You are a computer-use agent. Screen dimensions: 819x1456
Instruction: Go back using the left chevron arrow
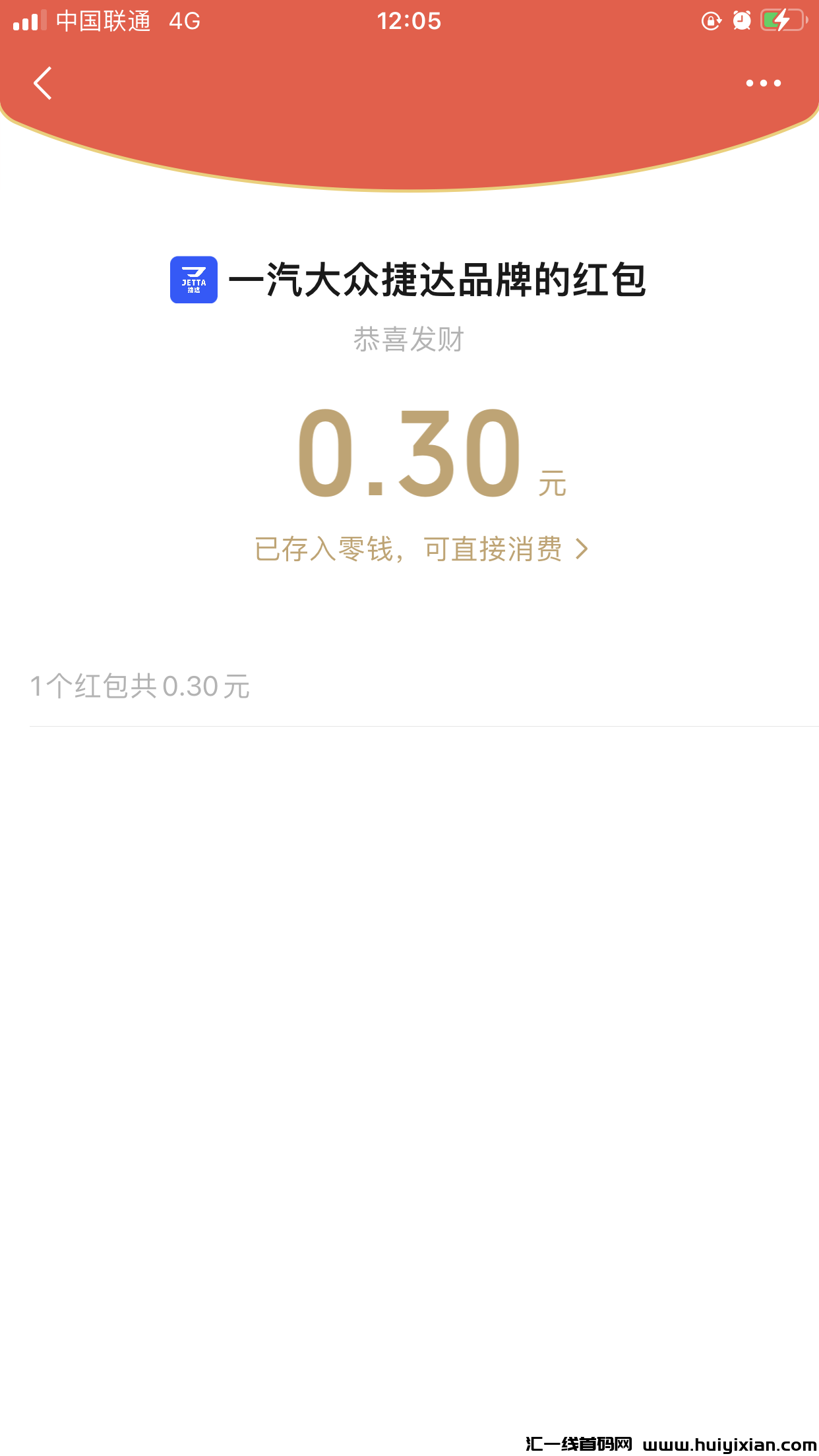point(42,83)
